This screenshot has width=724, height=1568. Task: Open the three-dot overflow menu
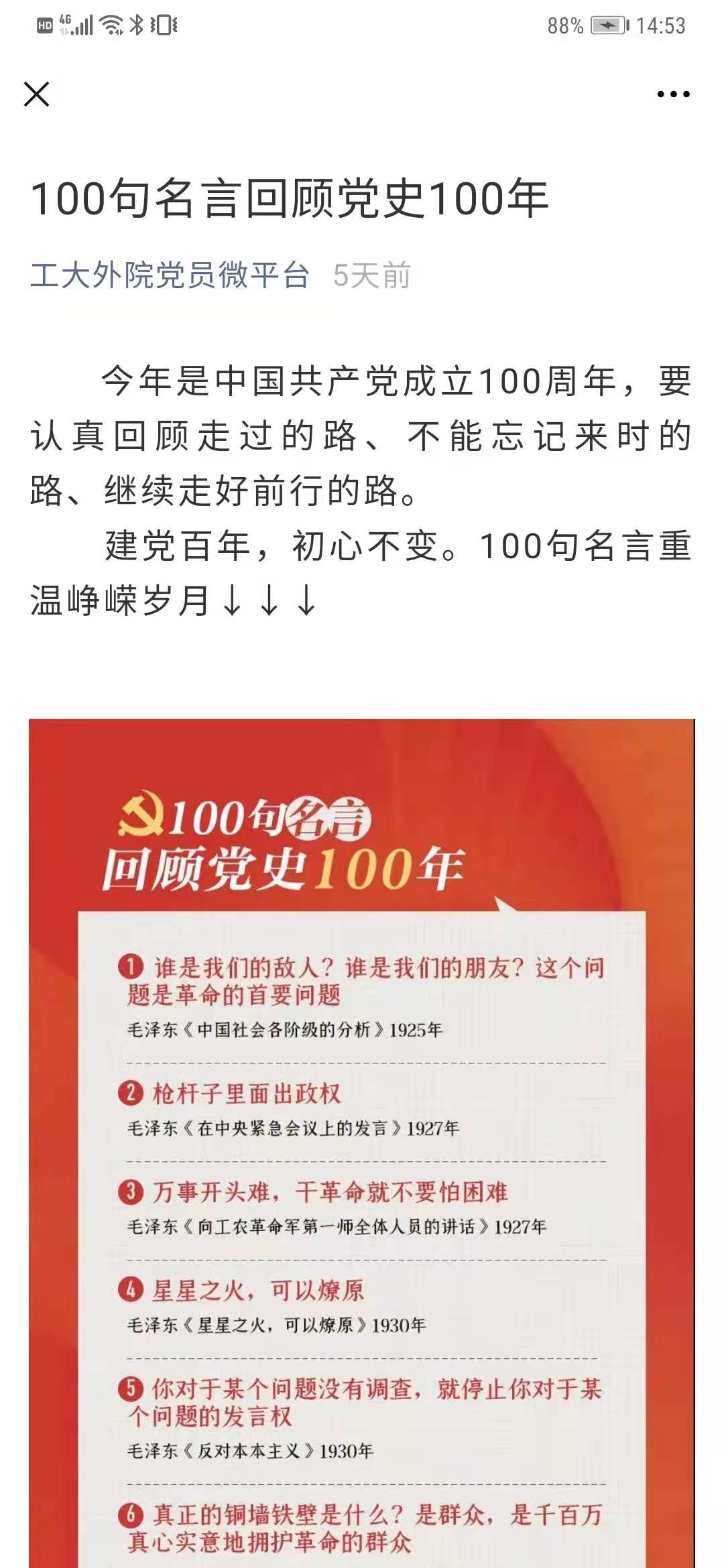coord(673,94)
